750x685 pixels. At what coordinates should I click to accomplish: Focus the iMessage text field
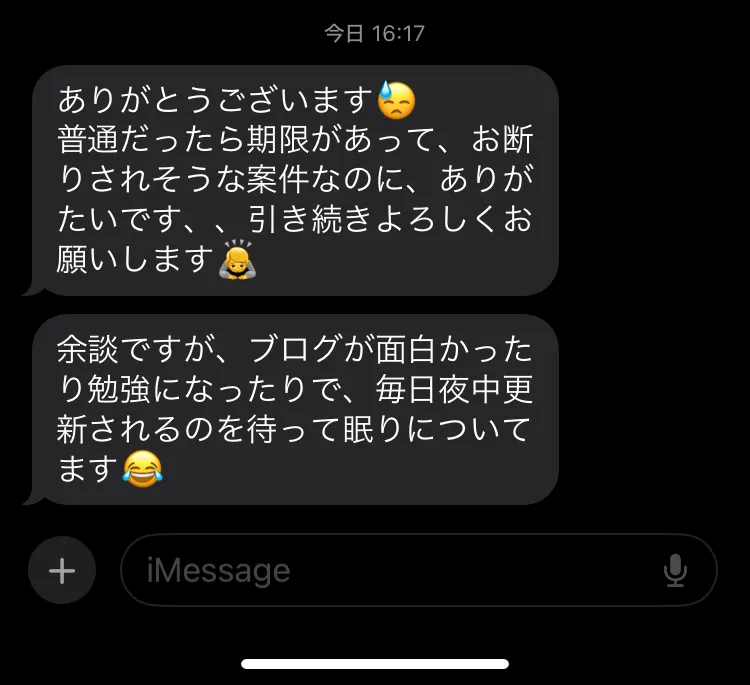click(x=390, y=570)
